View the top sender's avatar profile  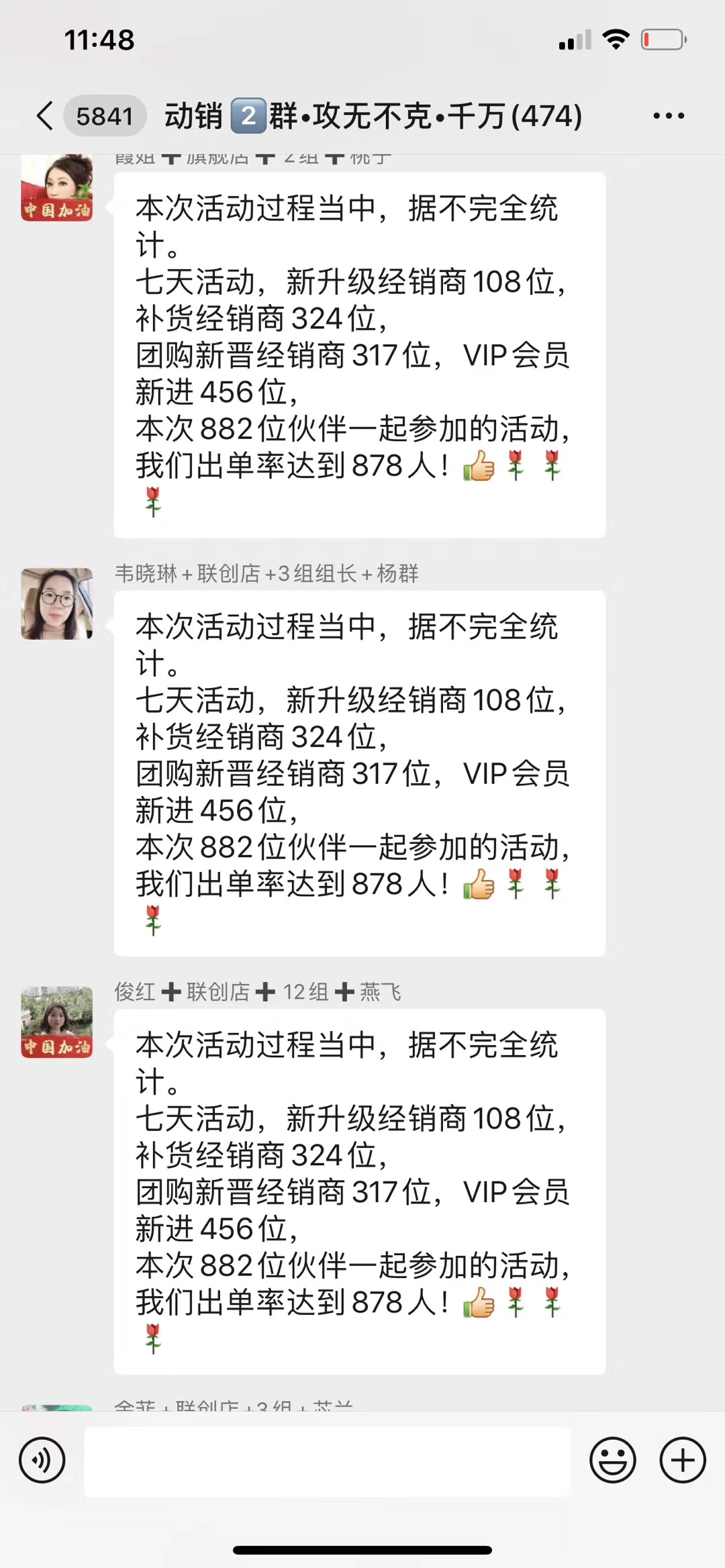pos(57,188)
